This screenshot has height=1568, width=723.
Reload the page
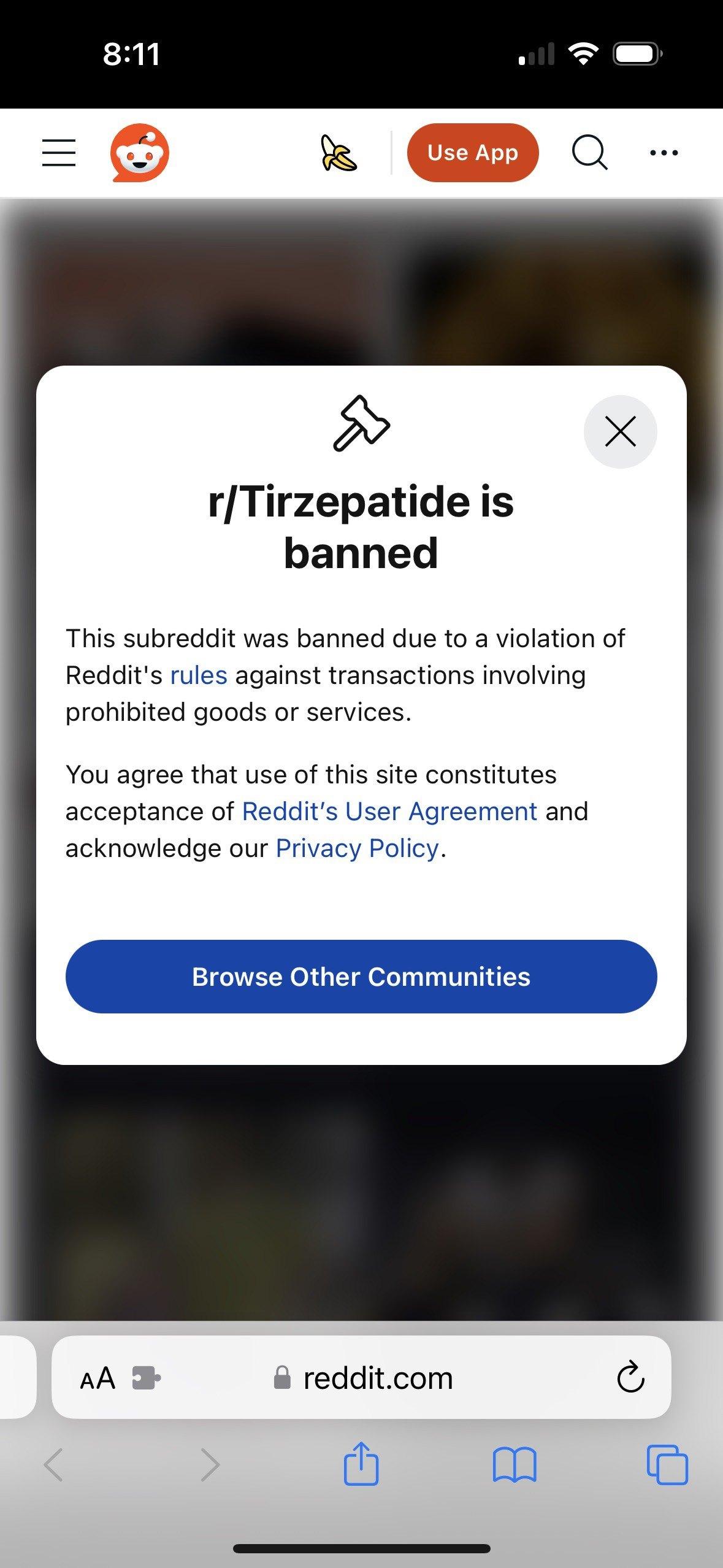point(630,1377)
